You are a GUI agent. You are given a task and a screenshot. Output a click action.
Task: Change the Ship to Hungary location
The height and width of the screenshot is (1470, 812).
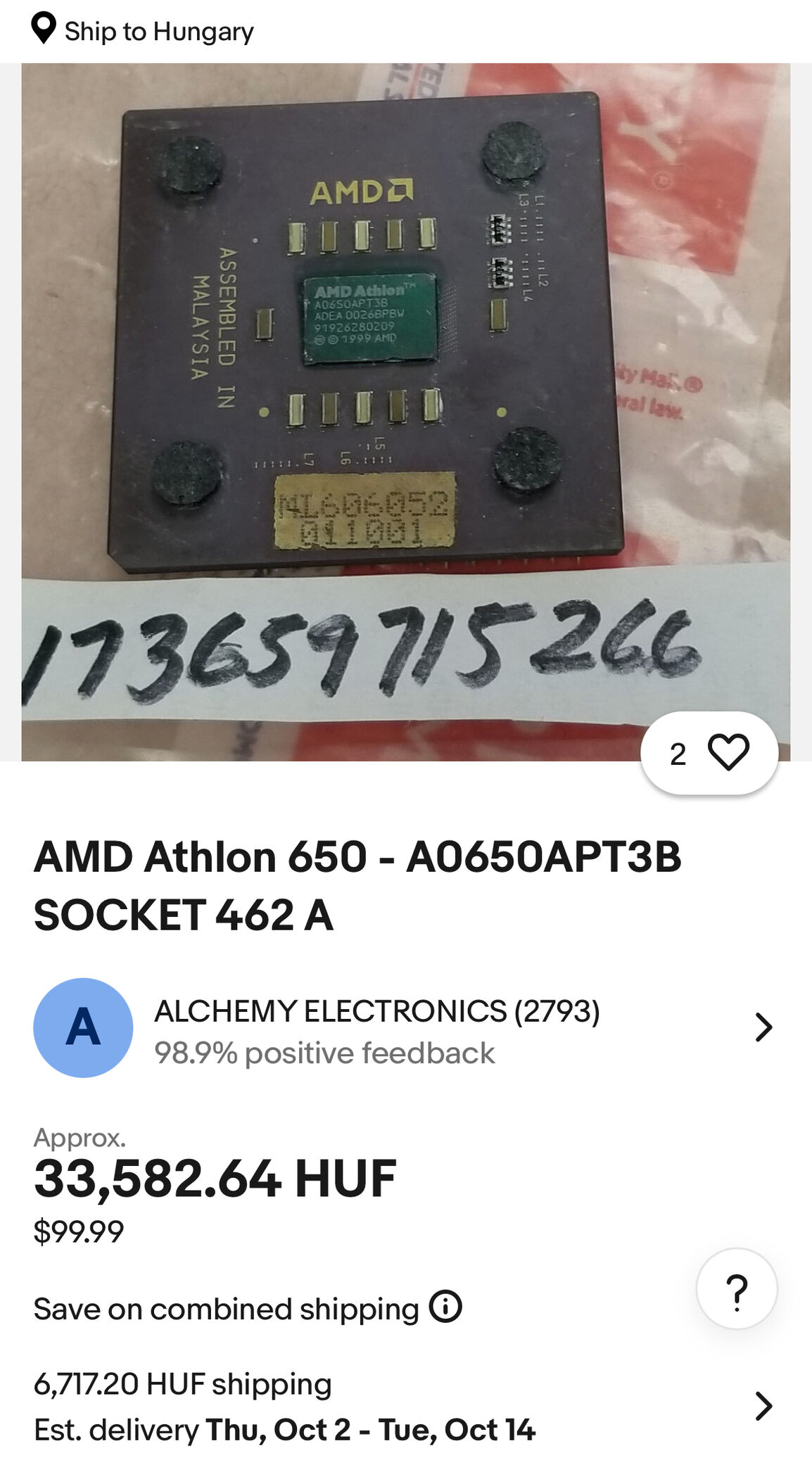[x=143, y=31]
